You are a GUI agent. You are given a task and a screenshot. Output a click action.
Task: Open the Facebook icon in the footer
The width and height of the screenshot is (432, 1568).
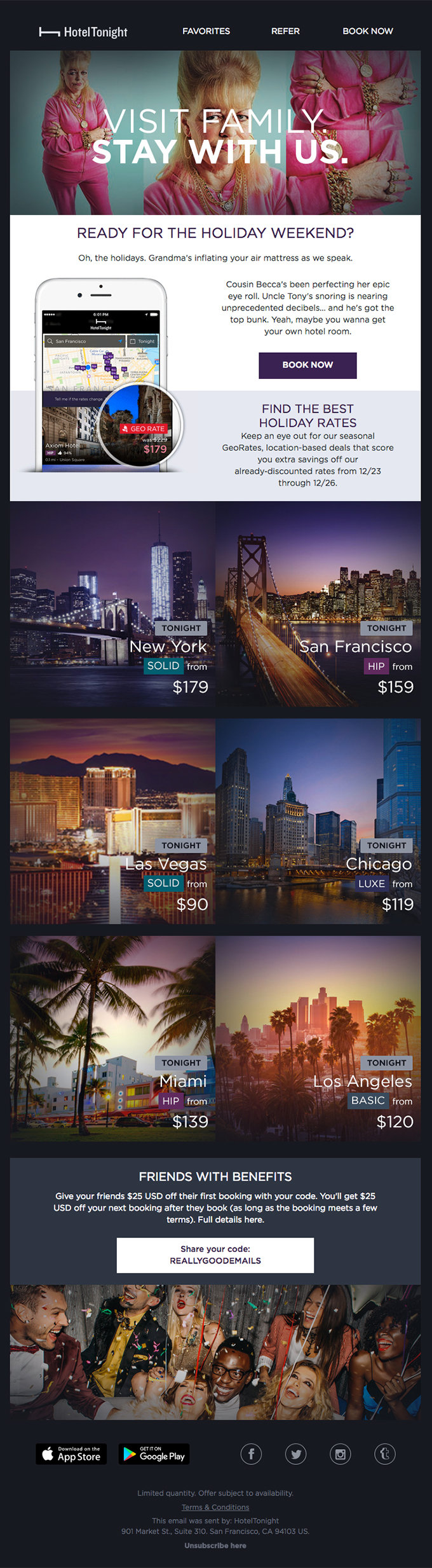(x=251, y=1454)
